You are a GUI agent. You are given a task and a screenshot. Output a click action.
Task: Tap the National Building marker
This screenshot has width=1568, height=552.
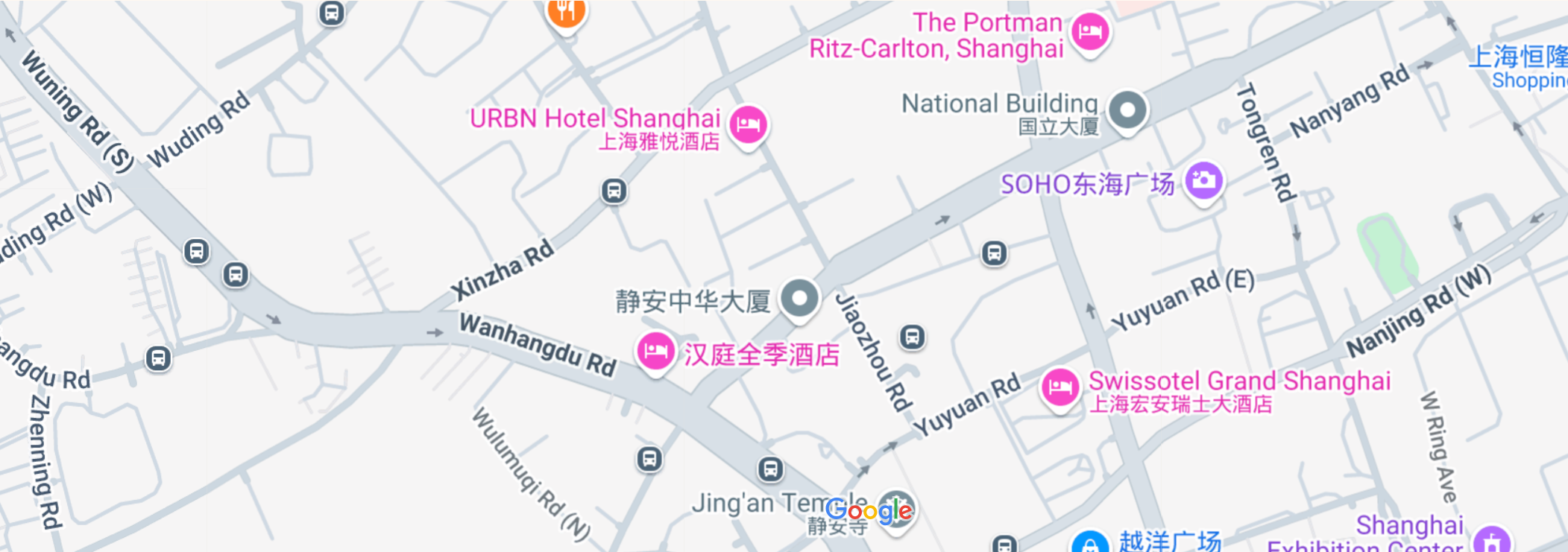click(x=1127, y=111)
